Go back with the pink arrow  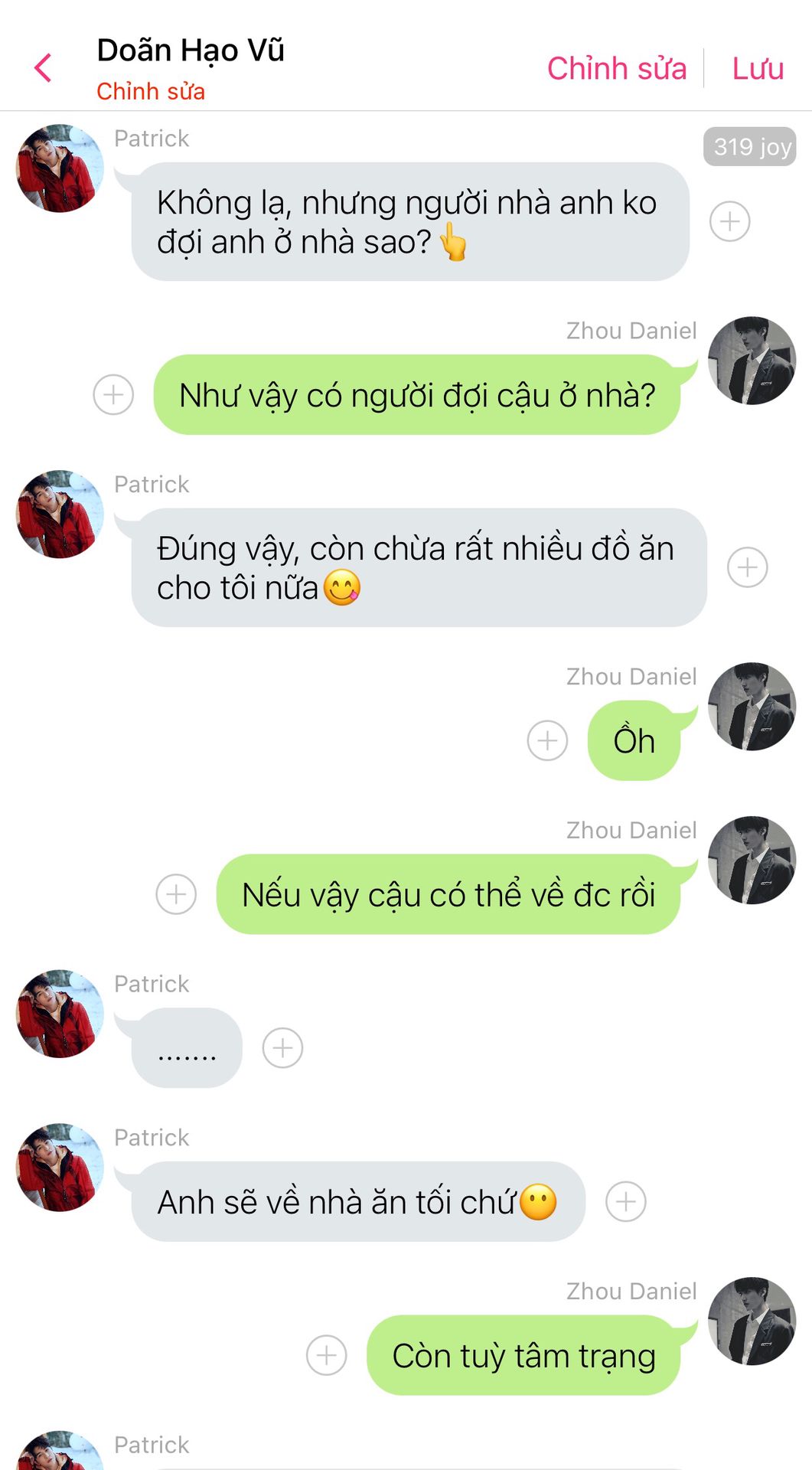coord(44,68)
